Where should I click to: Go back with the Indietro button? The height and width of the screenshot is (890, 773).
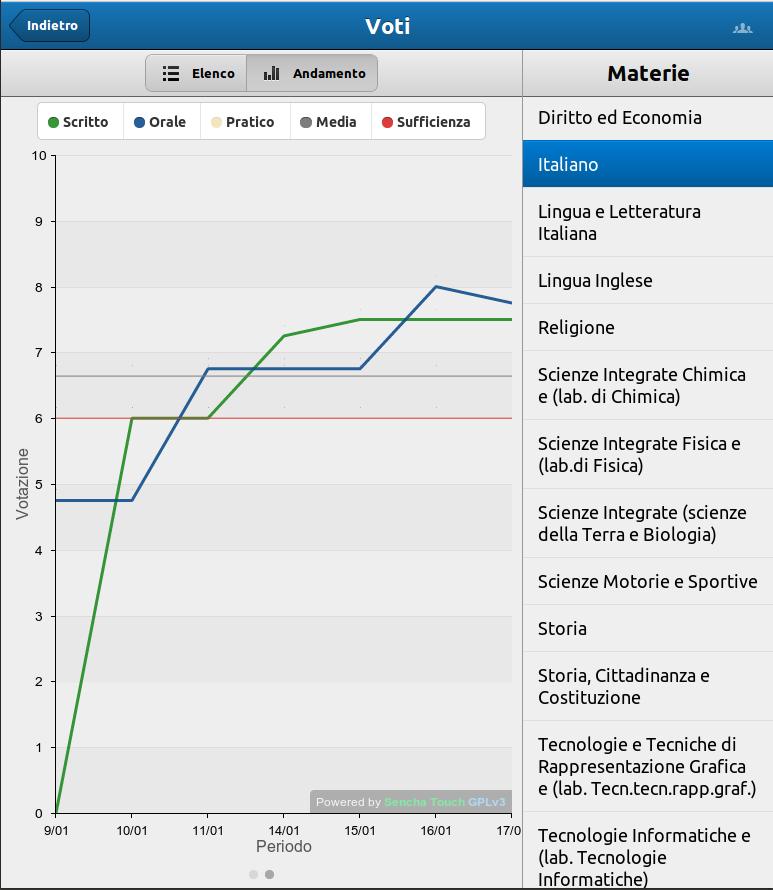[50, 26]
